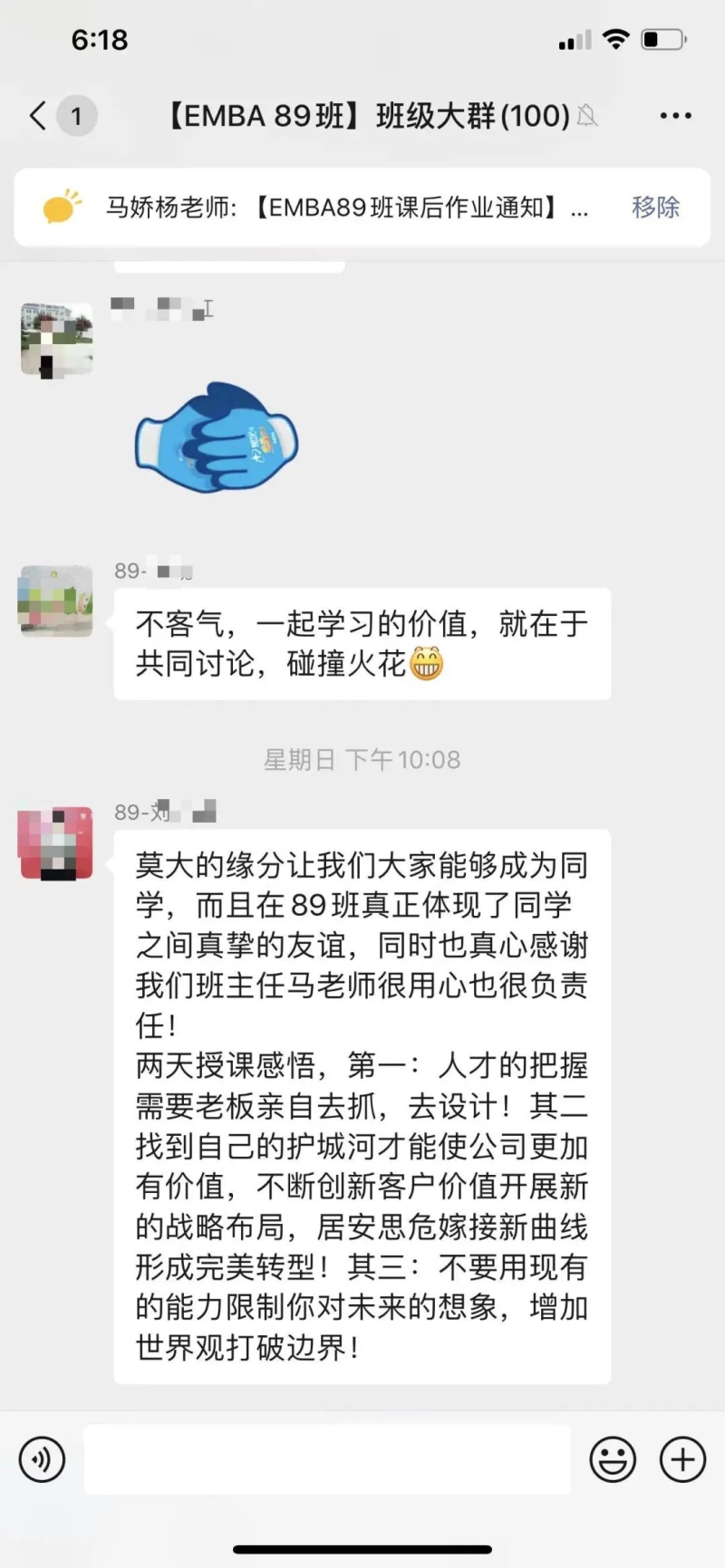
Task: Open the pinned 课后作业通知 announcement
Action: pos(344,207)
